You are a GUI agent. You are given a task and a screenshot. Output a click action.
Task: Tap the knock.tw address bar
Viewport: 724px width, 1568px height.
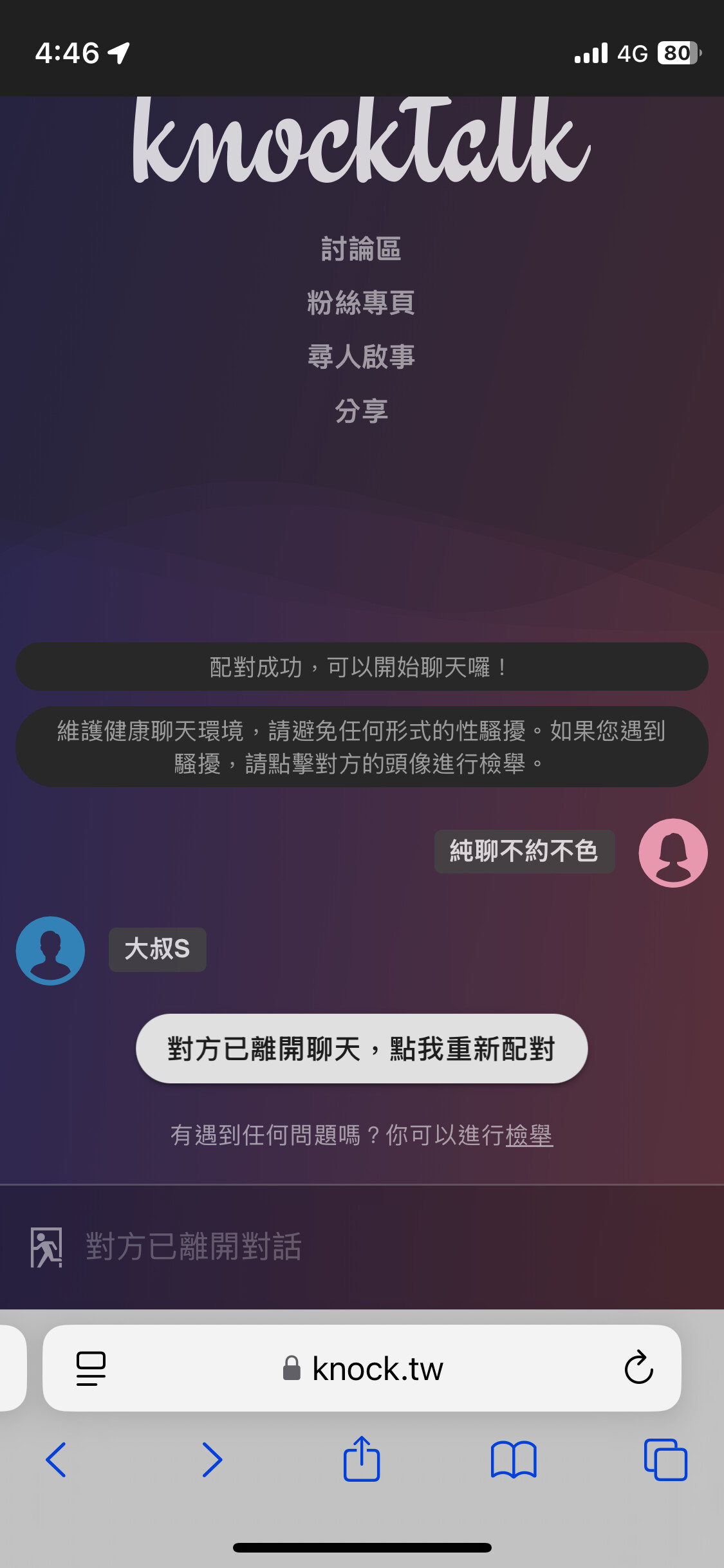click(362, 1368)
